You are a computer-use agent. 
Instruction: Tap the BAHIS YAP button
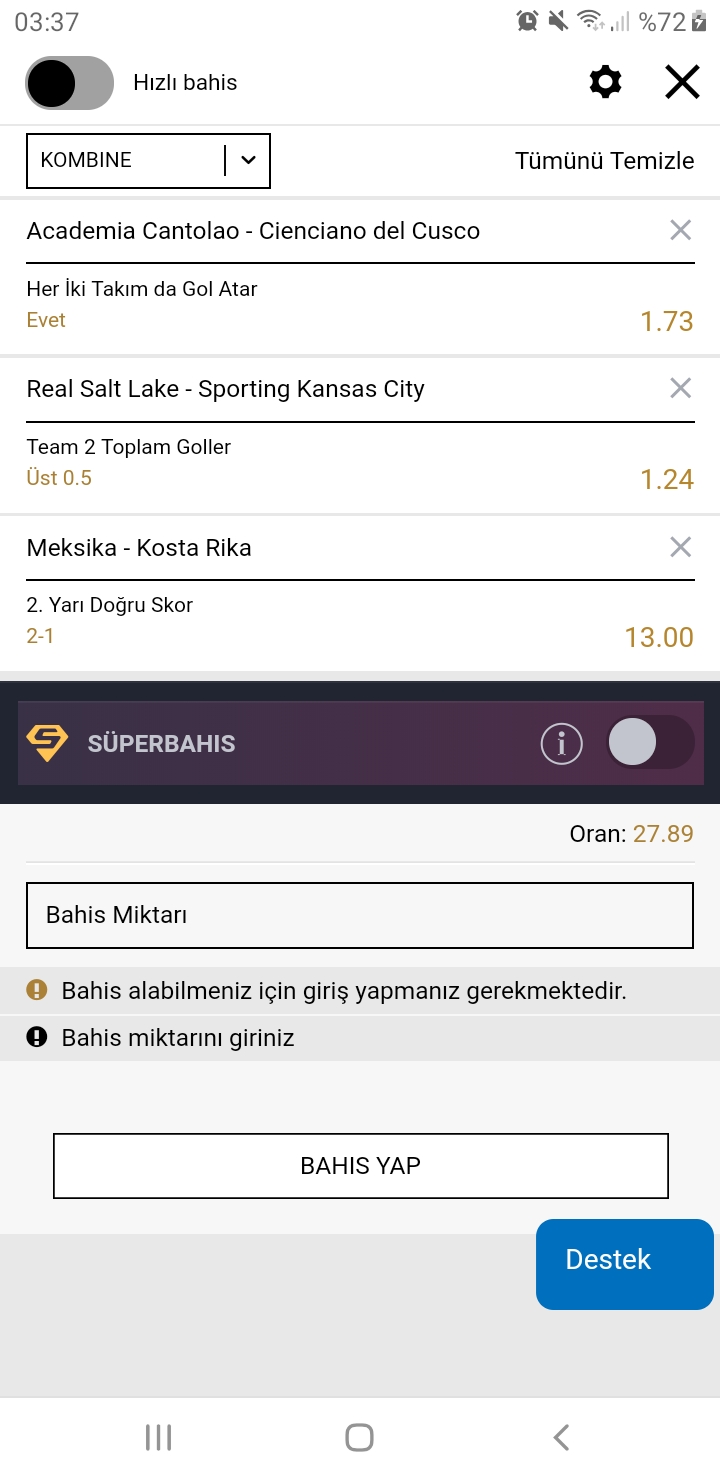(x=360, y=1166)
